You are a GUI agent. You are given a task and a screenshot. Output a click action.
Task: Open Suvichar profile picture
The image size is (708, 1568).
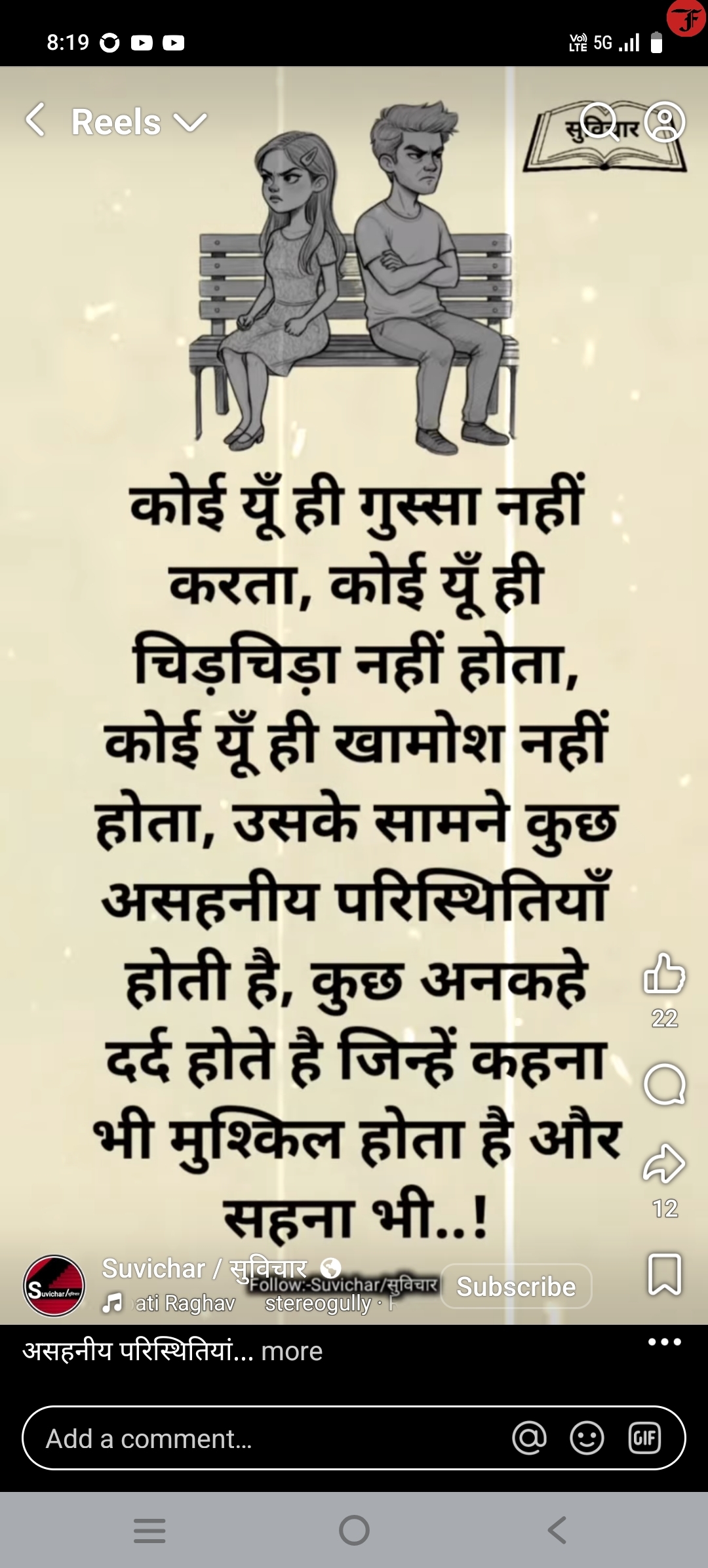[x=54, y=1286]
